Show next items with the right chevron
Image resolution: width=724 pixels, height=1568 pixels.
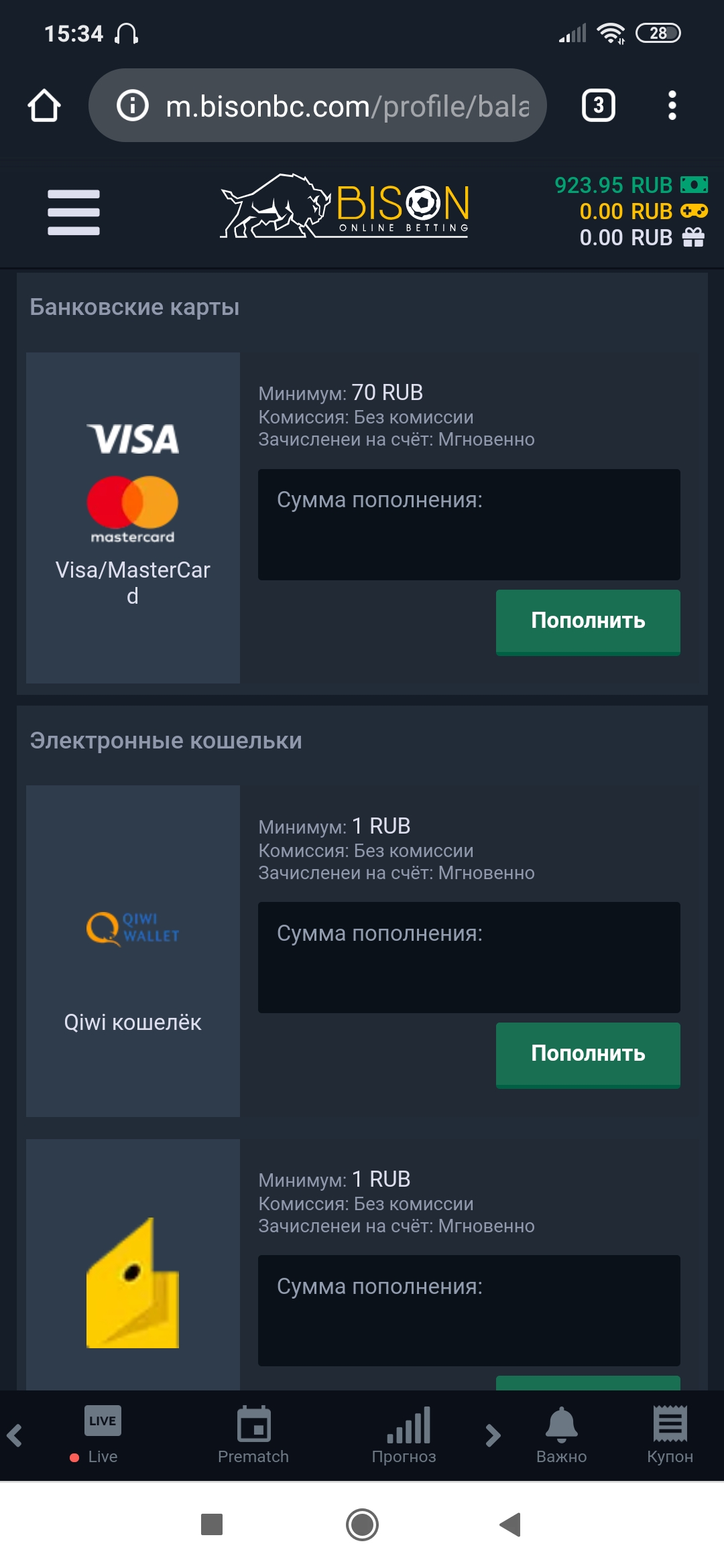[x=493, y=1435]
